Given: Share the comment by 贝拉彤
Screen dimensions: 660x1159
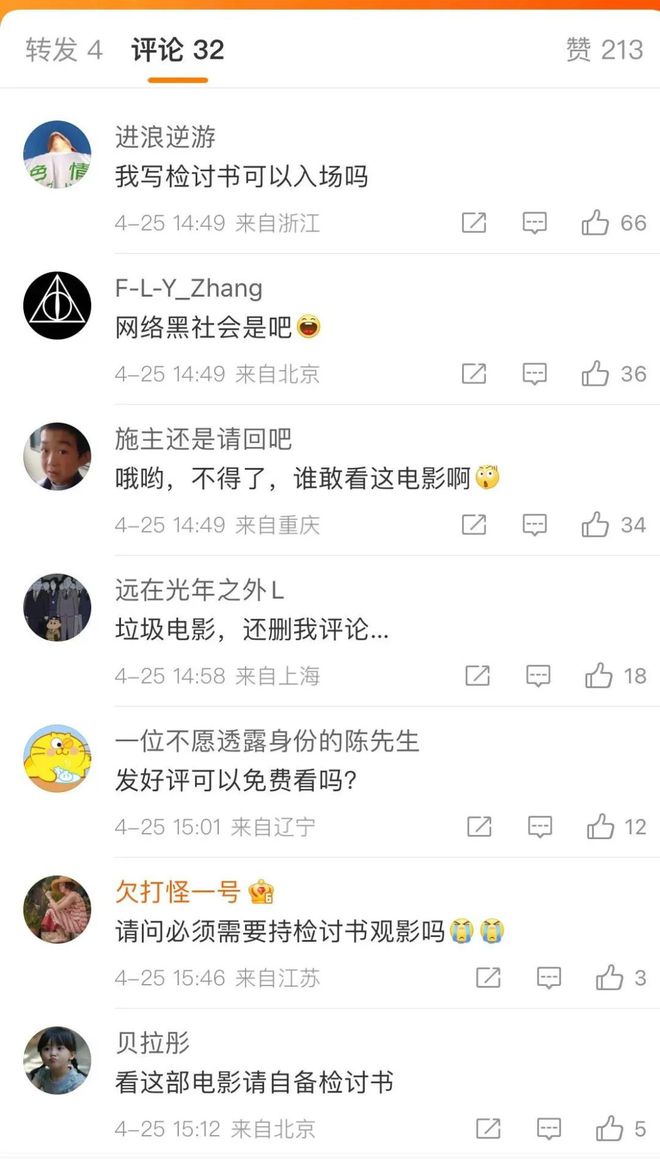Looking at the screenshot, I should pyautogui.click(x=488, y=1129).
